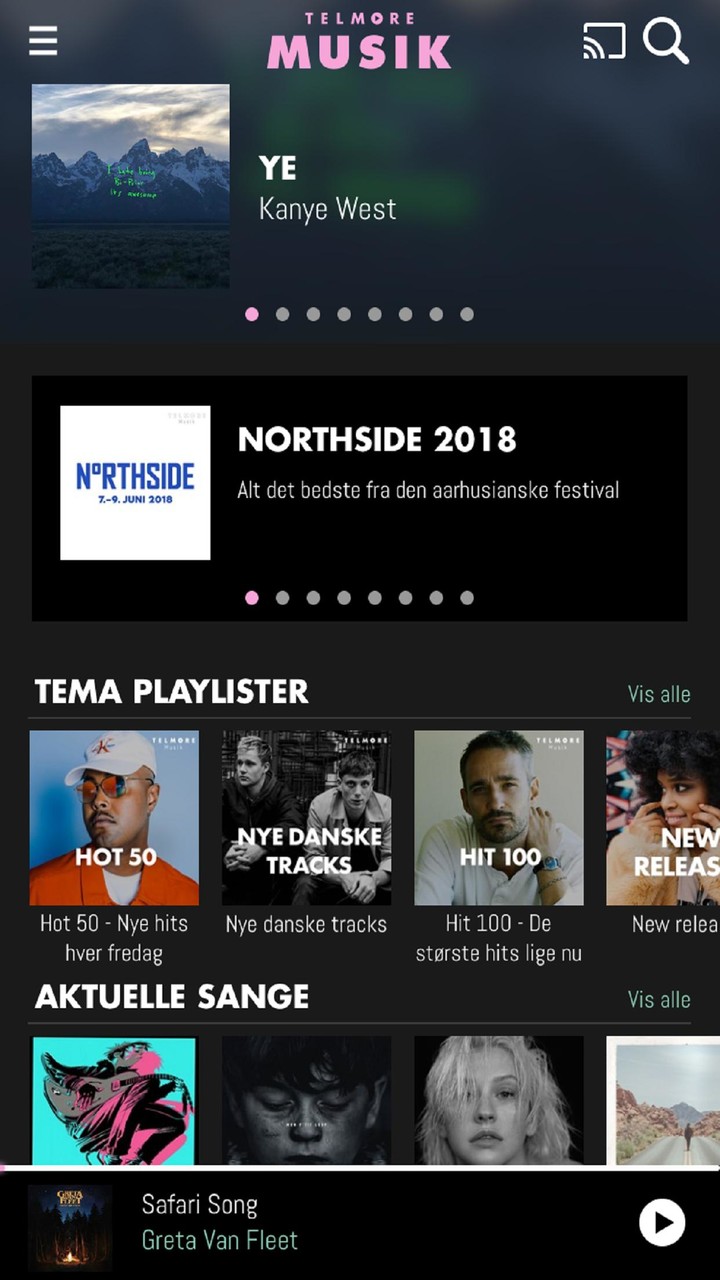This screenshot has height=1280, width=720.
Task: Open search with the magnifier icon
Action: 666,41
